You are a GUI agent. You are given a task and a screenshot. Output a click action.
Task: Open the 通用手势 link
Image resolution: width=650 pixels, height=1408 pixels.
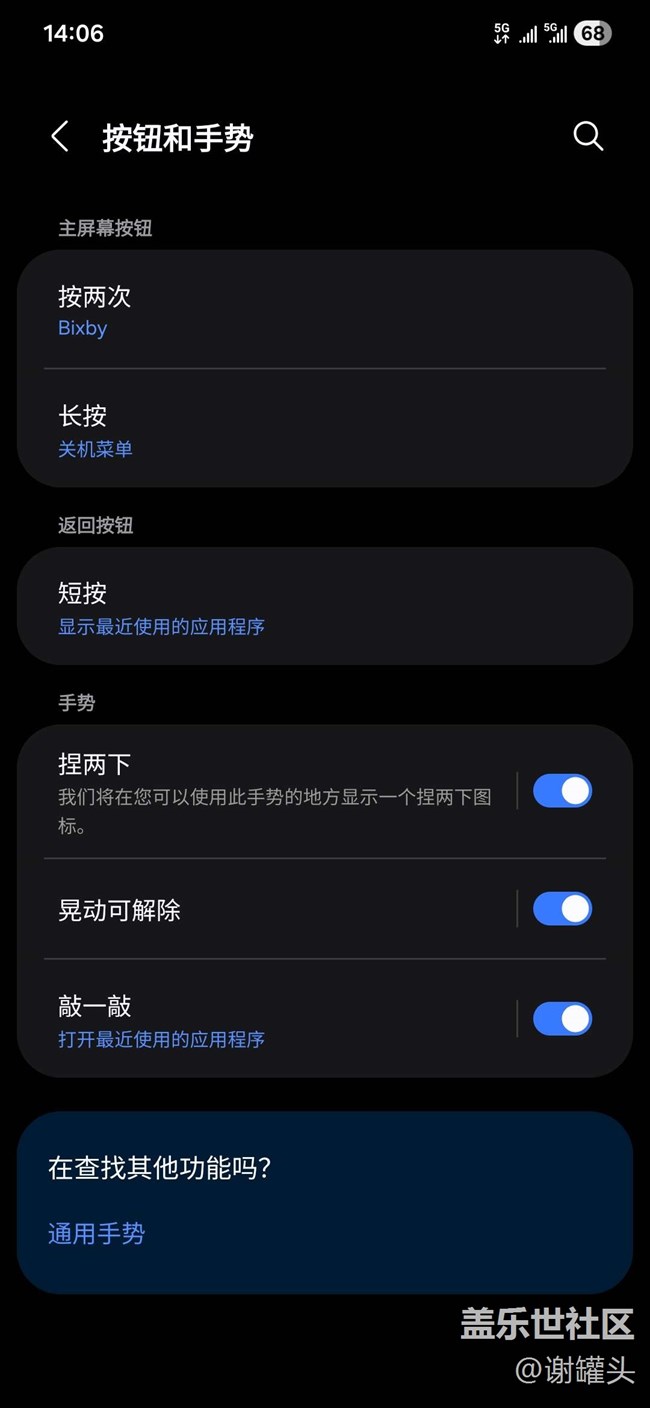point(97,1233)
